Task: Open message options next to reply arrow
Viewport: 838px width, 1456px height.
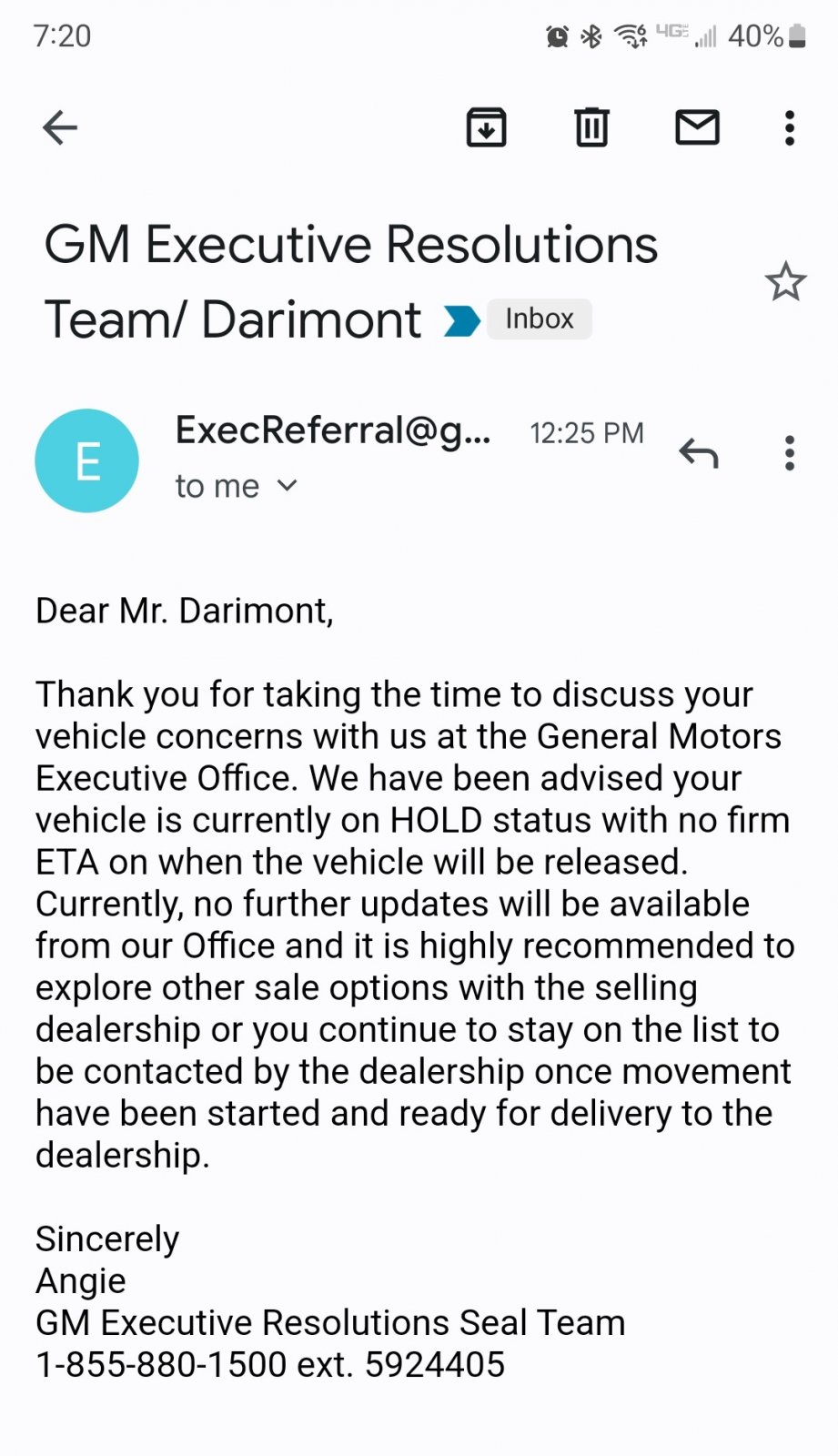Action: [789, 452]
